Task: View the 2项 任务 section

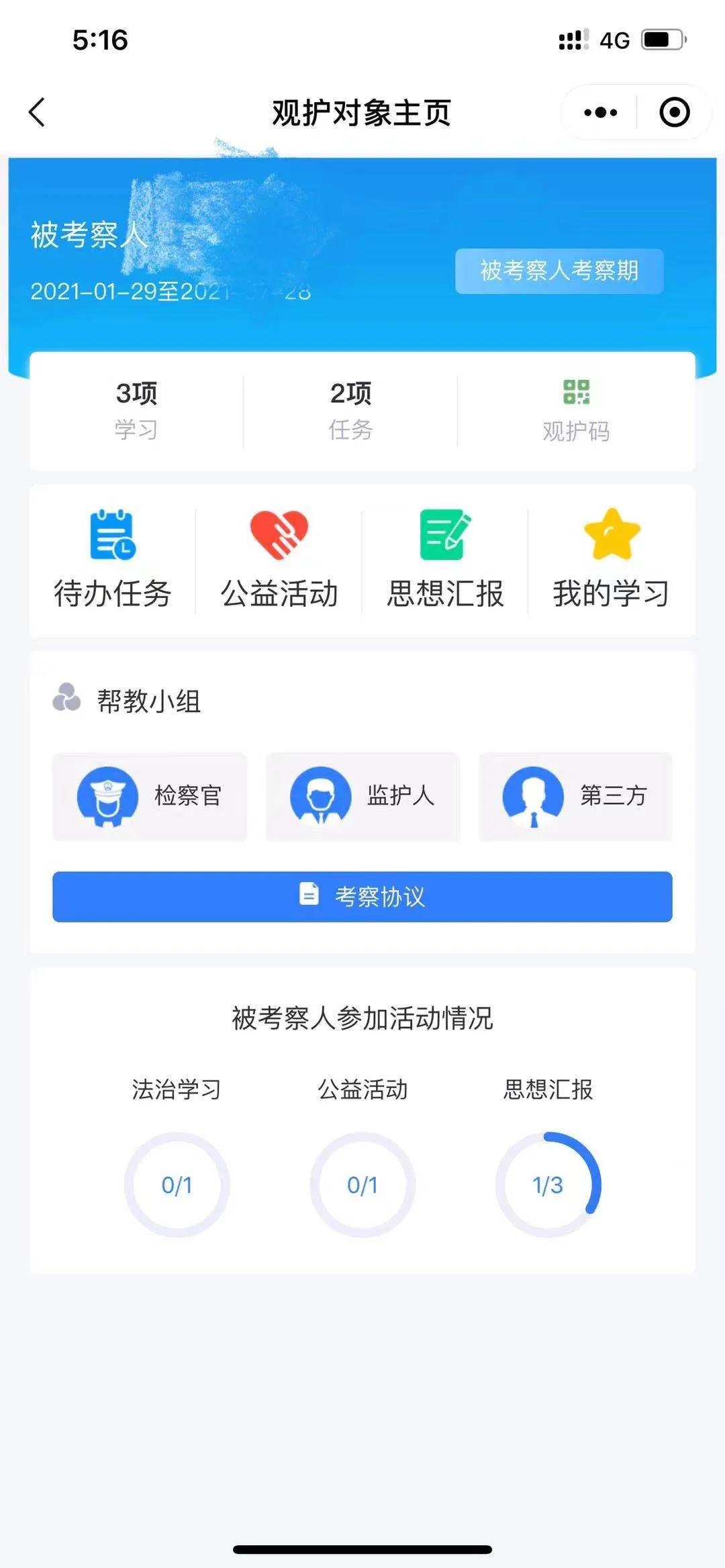Action: tap(350, 411)
